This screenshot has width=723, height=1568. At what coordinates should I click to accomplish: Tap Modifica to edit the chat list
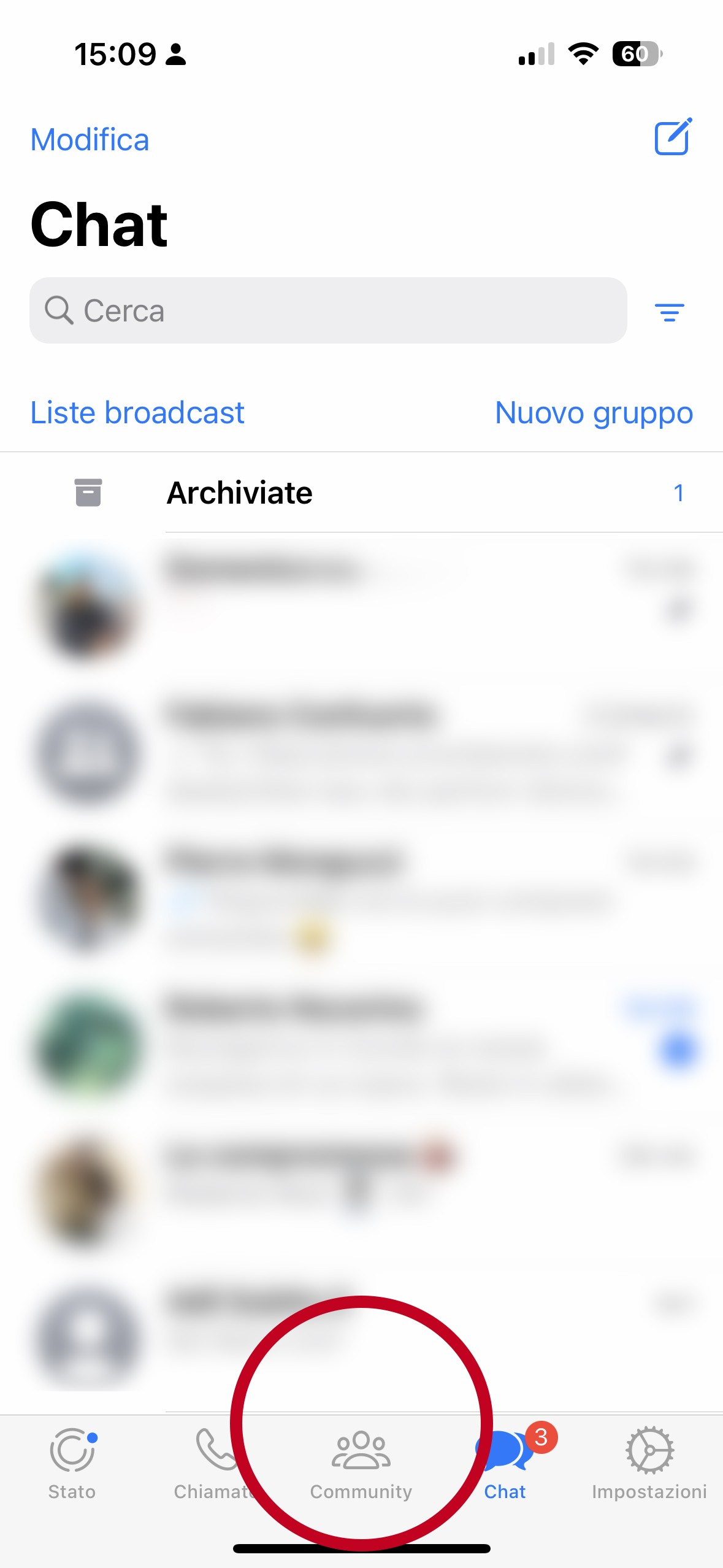(90, 140)
